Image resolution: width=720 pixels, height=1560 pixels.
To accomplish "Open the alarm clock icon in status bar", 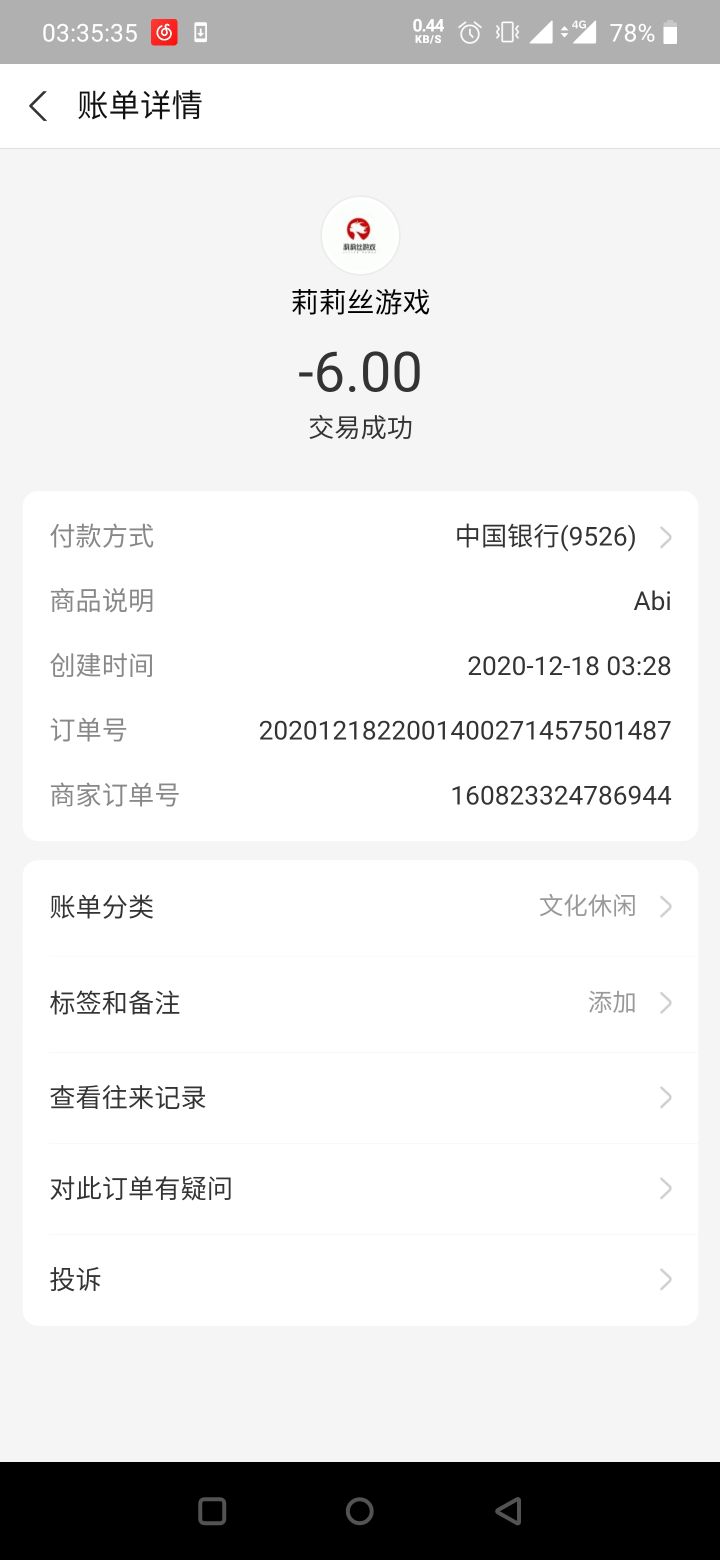I will point(469,31).
